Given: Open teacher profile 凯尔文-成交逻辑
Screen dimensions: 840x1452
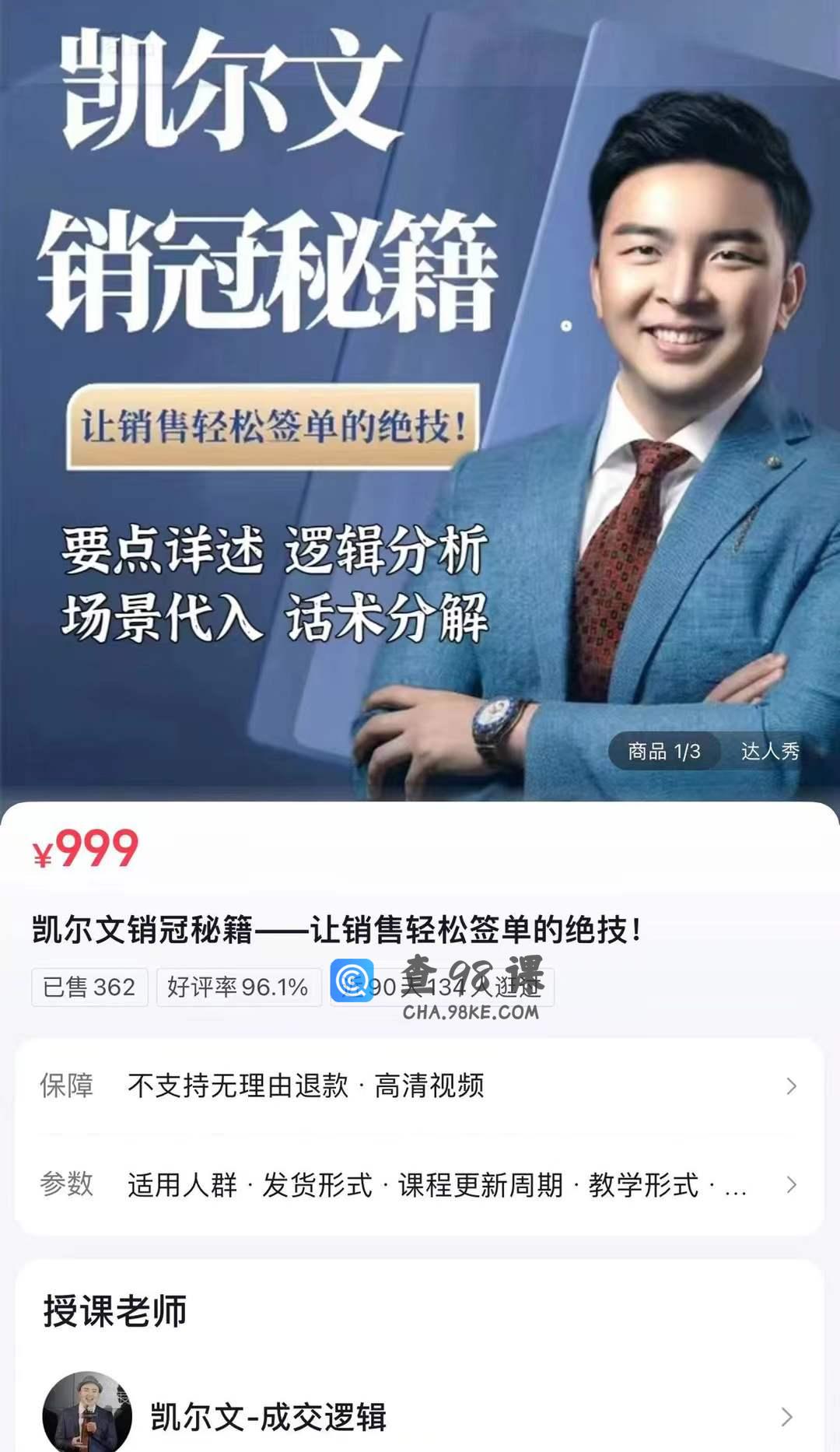Looking at the screenshot, I should point(420,1417).
